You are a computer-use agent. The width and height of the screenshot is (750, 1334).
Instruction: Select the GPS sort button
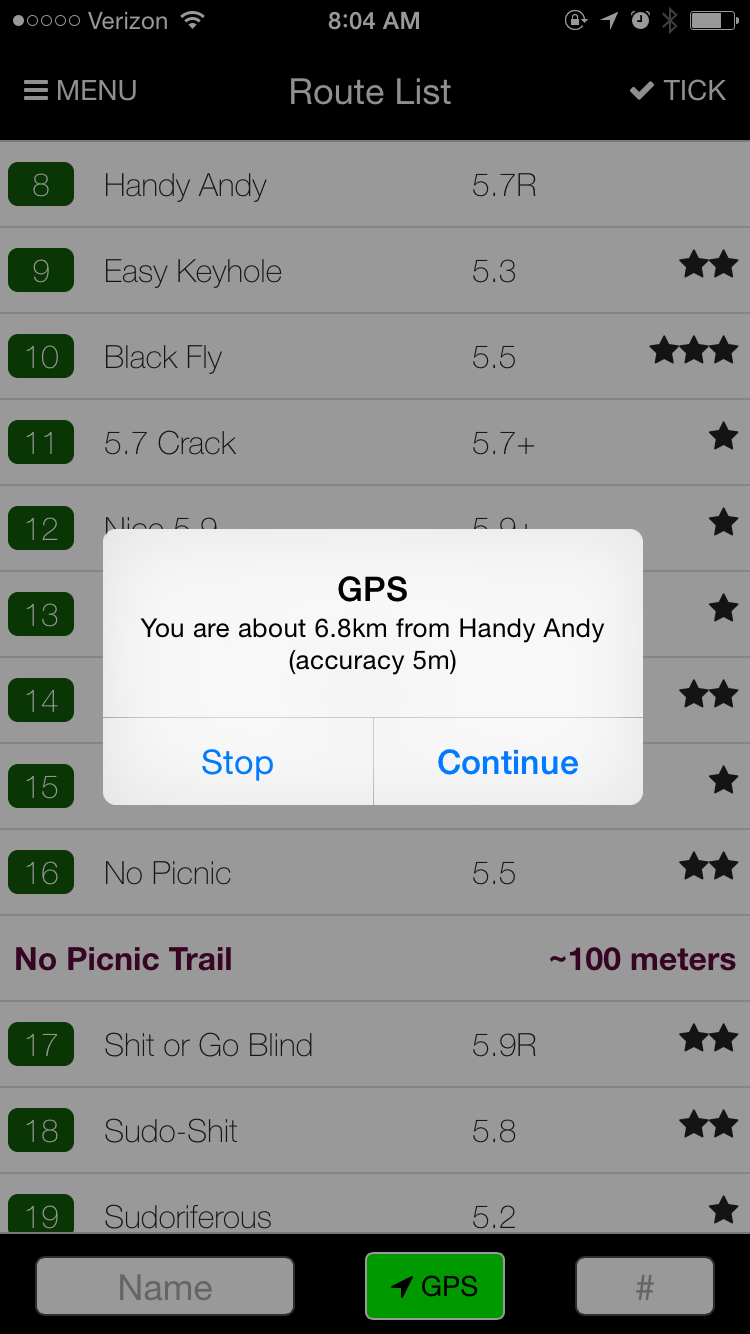click(435, 1286)
